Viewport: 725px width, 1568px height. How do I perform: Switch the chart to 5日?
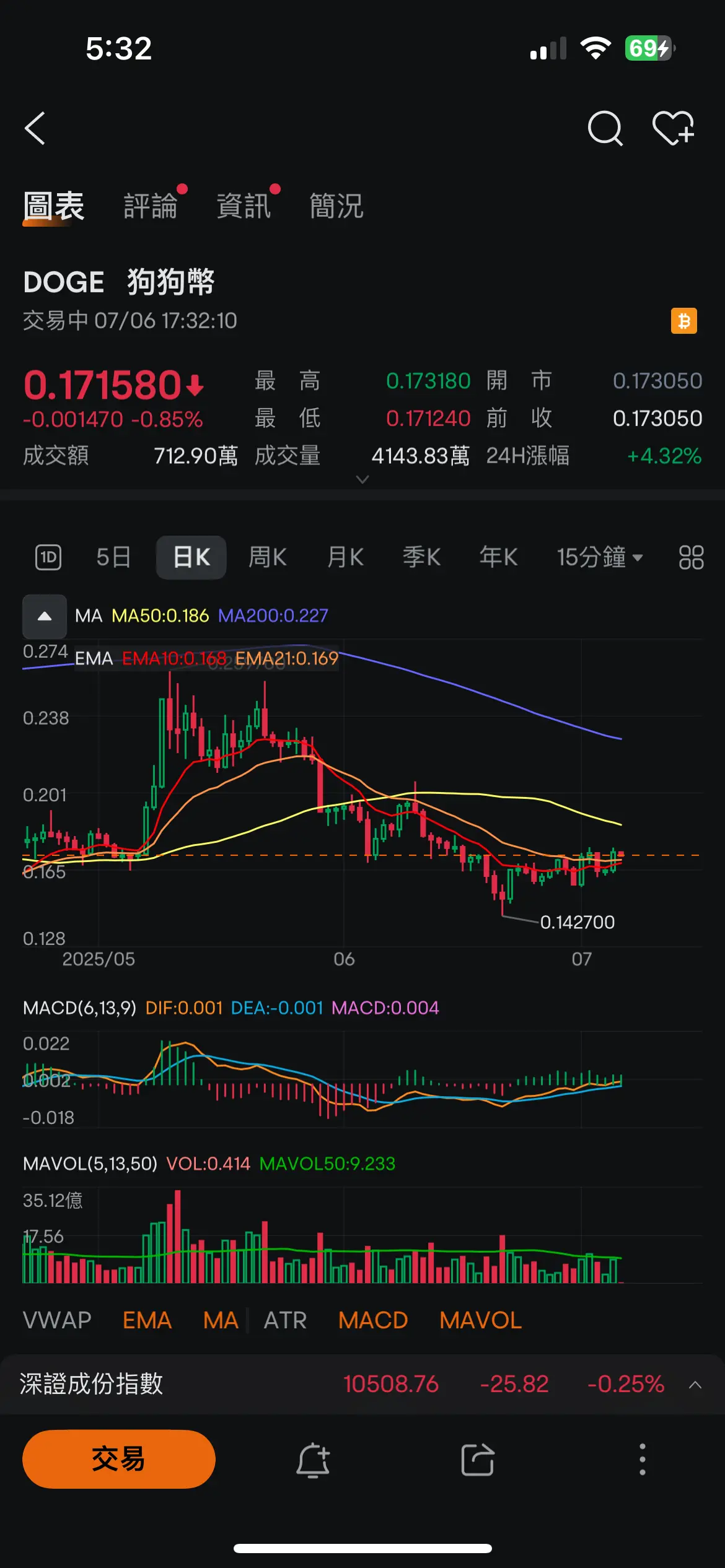pyautogui.click(x=113, y=557)
